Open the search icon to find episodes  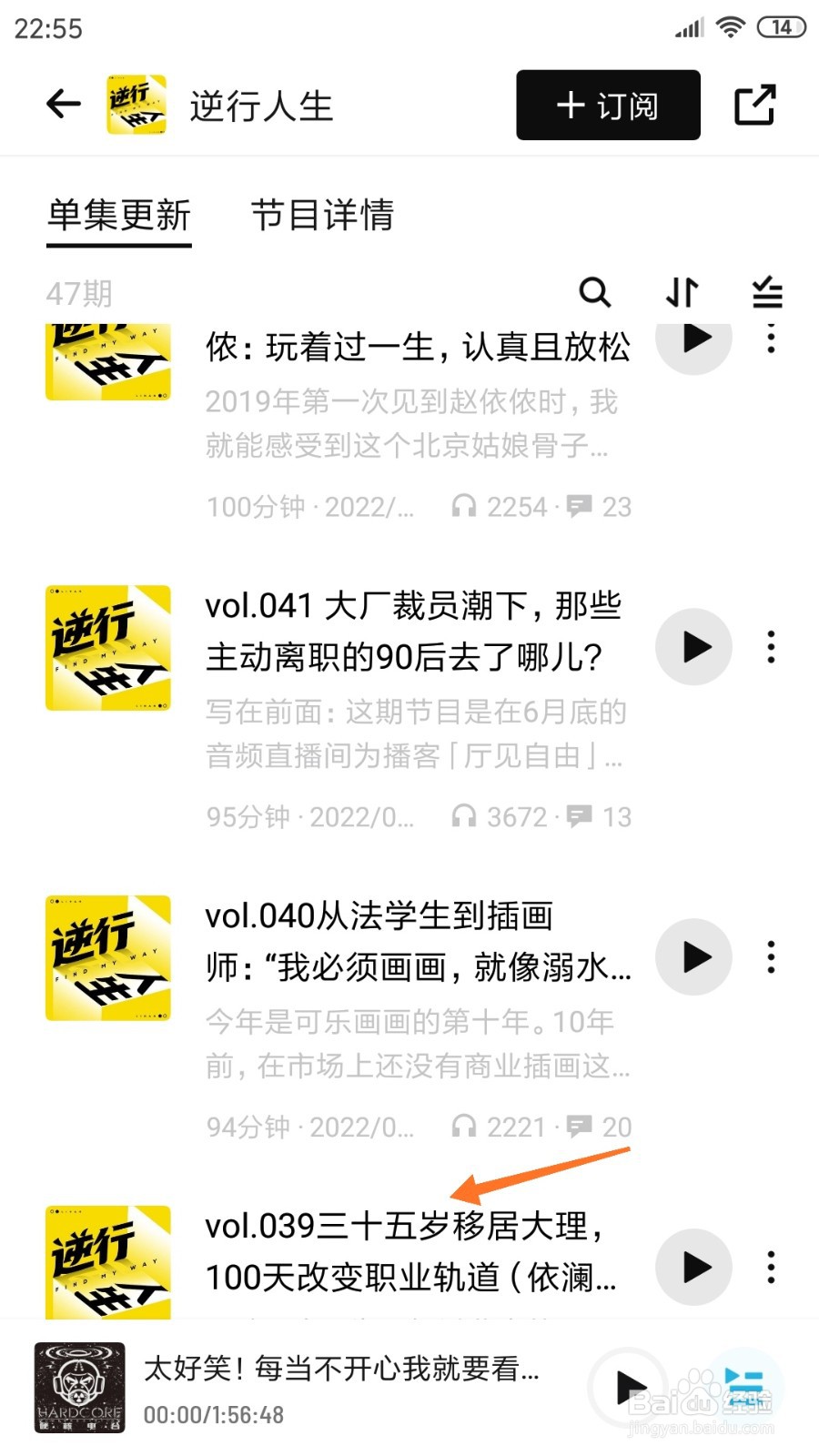[596, 293]
